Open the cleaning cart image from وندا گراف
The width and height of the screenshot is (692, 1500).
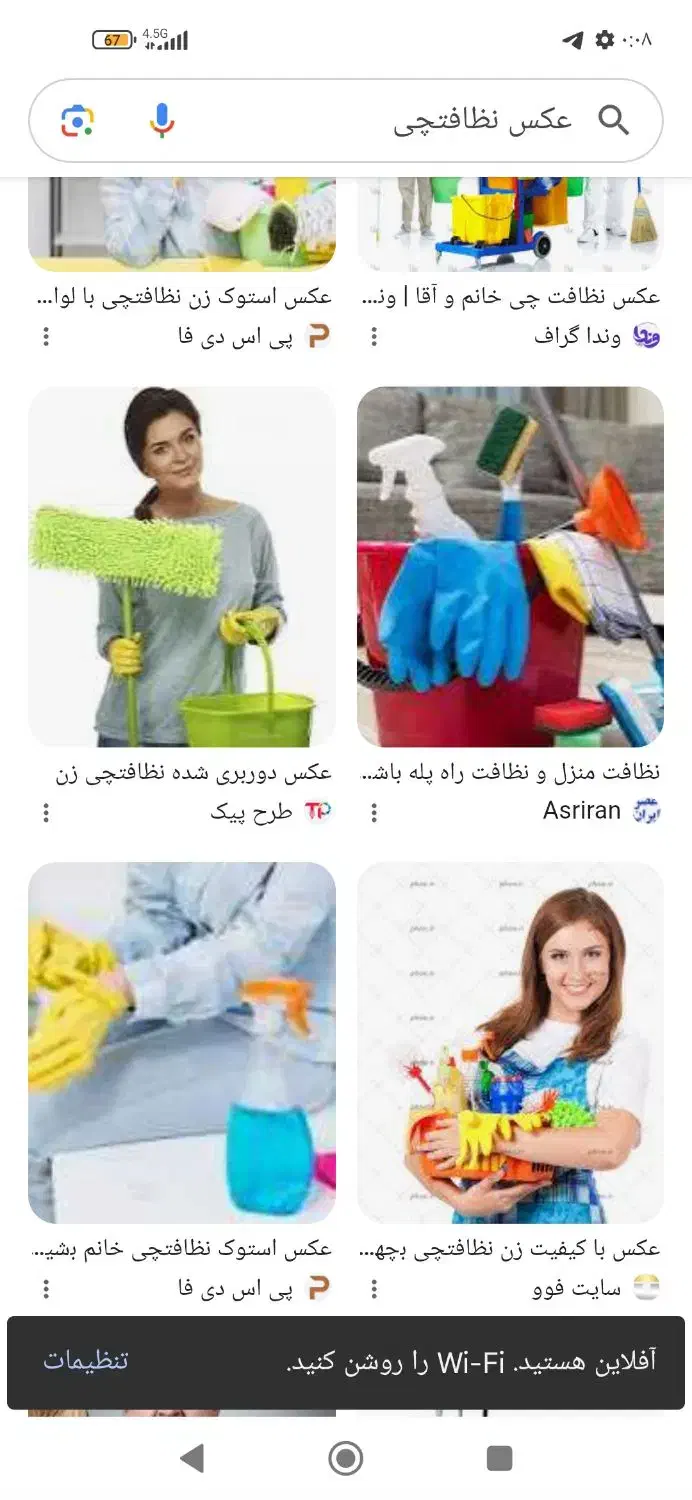(x=510, y=225)
